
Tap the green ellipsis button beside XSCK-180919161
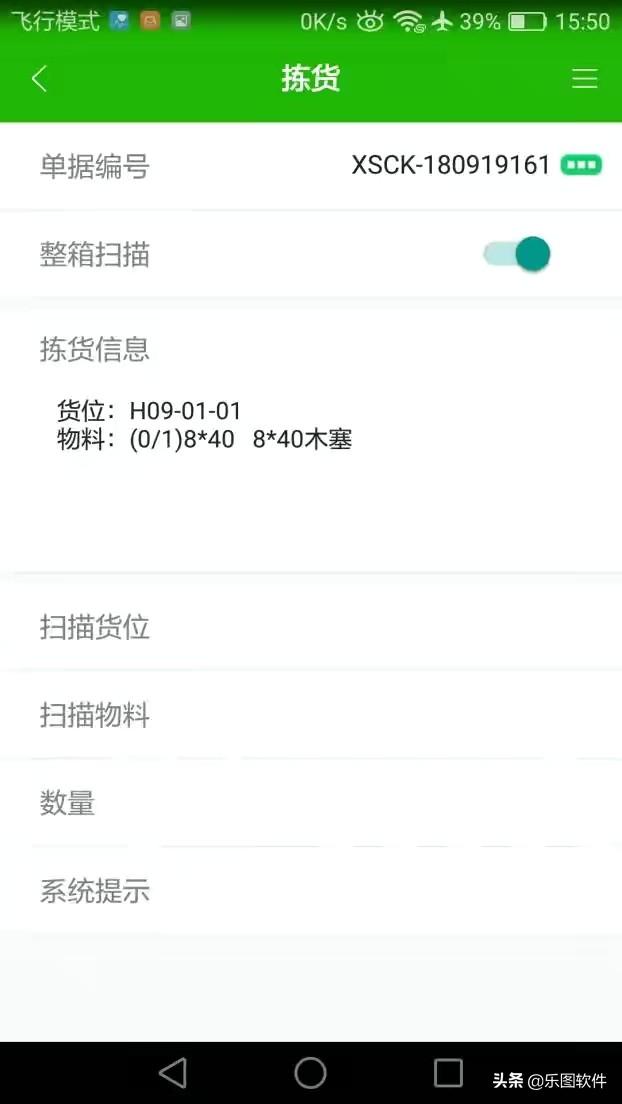581,165
